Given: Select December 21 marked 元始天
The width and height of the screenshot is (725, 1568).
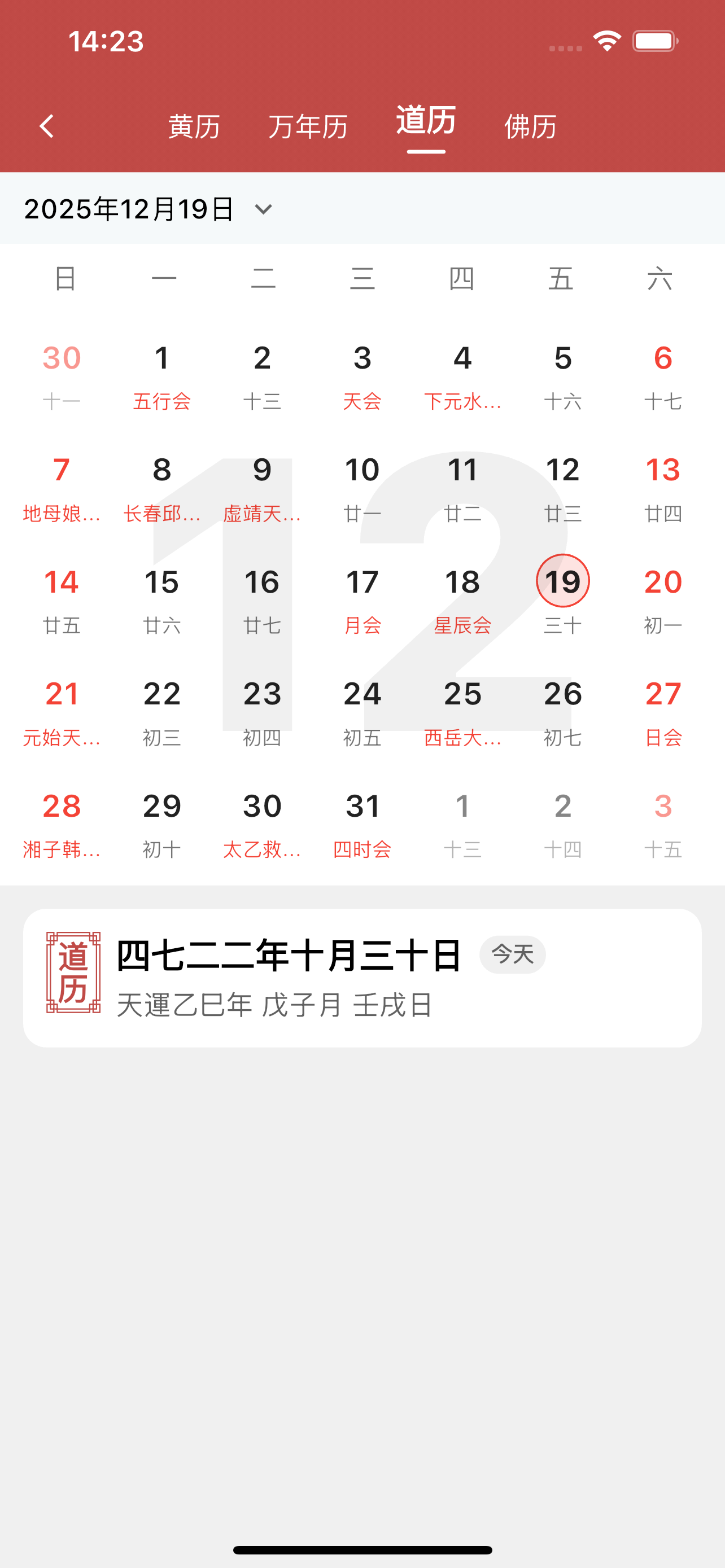Looking at the screenshot, I should [x=62, y=712].
